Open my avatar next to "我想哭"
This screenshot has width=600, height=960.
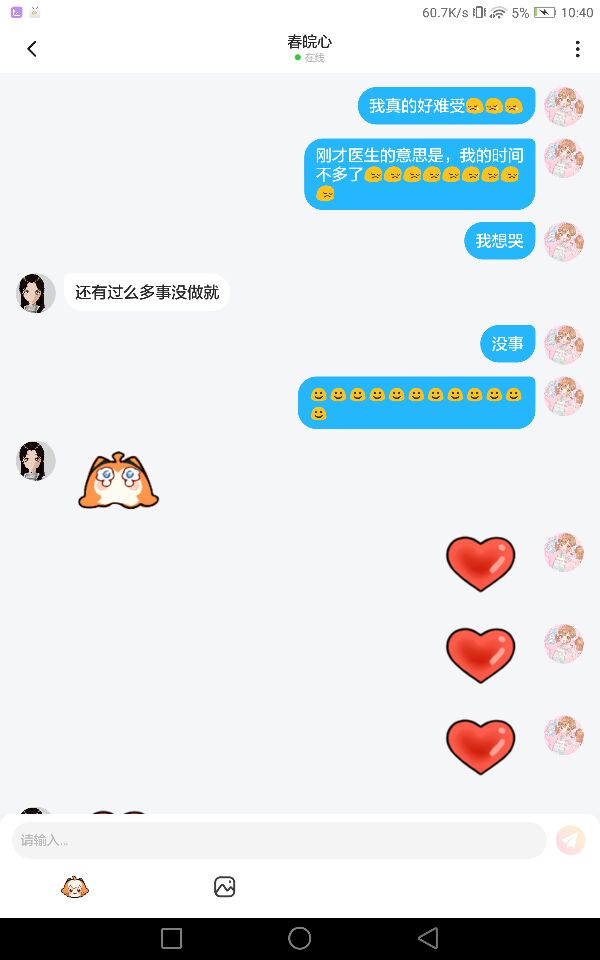coord(564,241)
